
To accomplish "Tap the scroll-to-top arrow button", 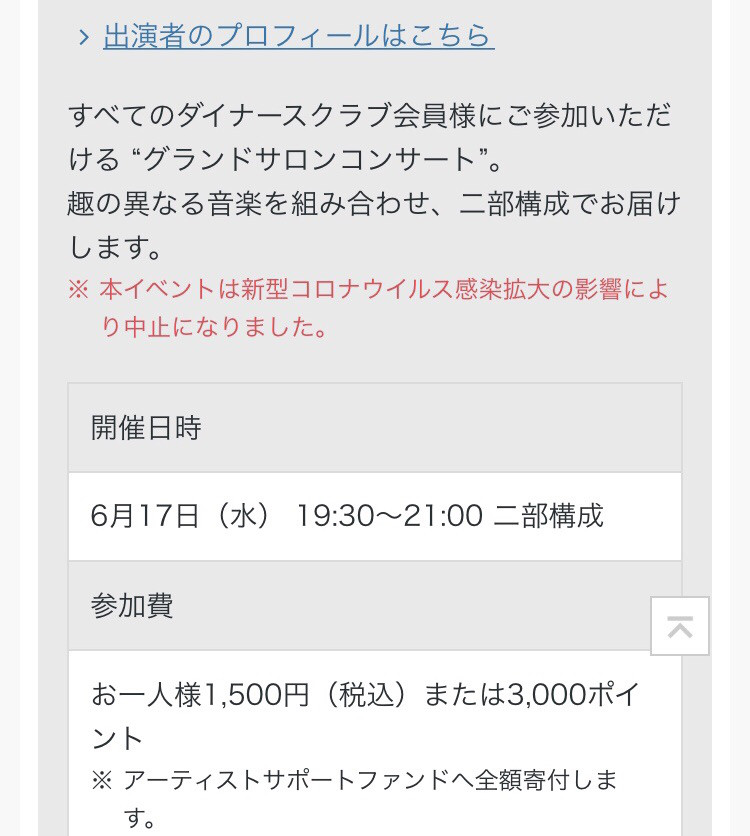I will click(680, 627).
